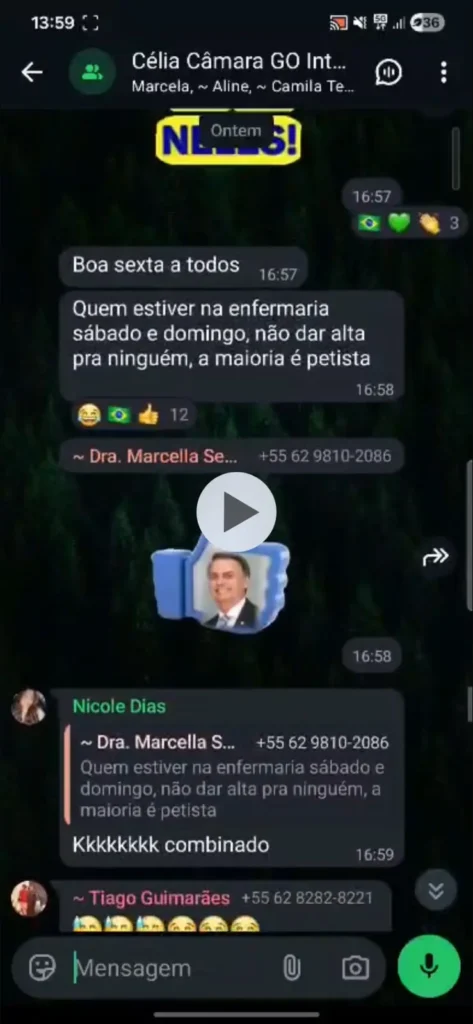Go back from the group chat
The image size is (473, 1024).
point(31,72)
